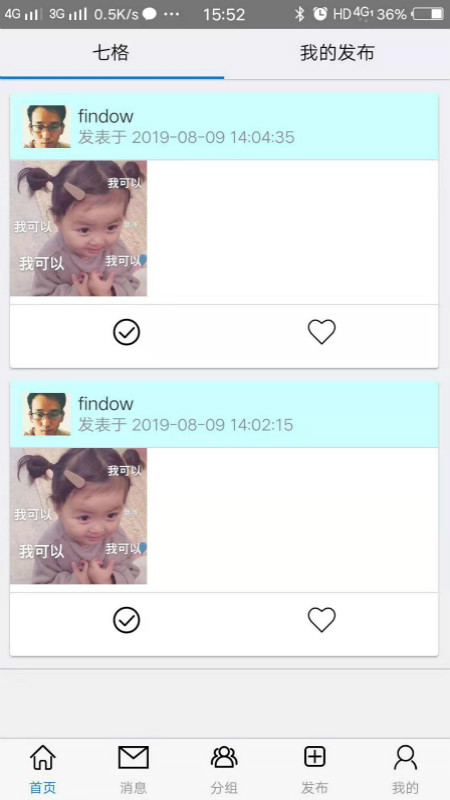Go to the 我的 profile tab
Image resolution: width=450 pixels, height=800 pixels.
(x=406, y=769)
